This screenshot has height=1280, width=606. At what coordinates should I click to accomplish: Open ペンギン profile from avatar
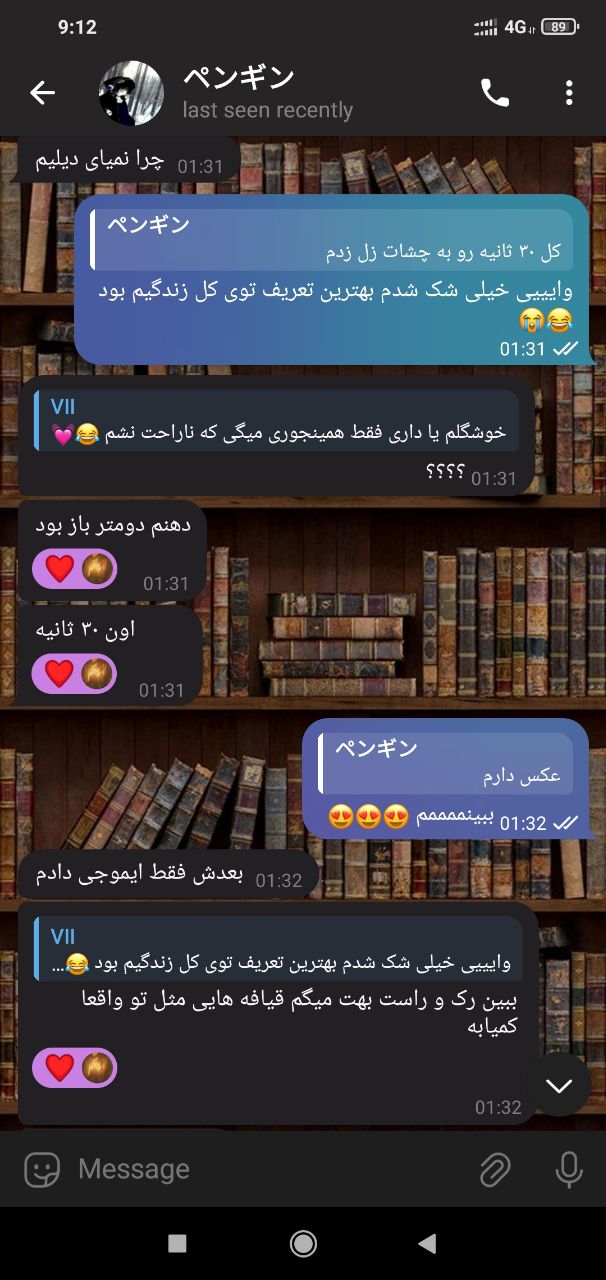[131, 93]
